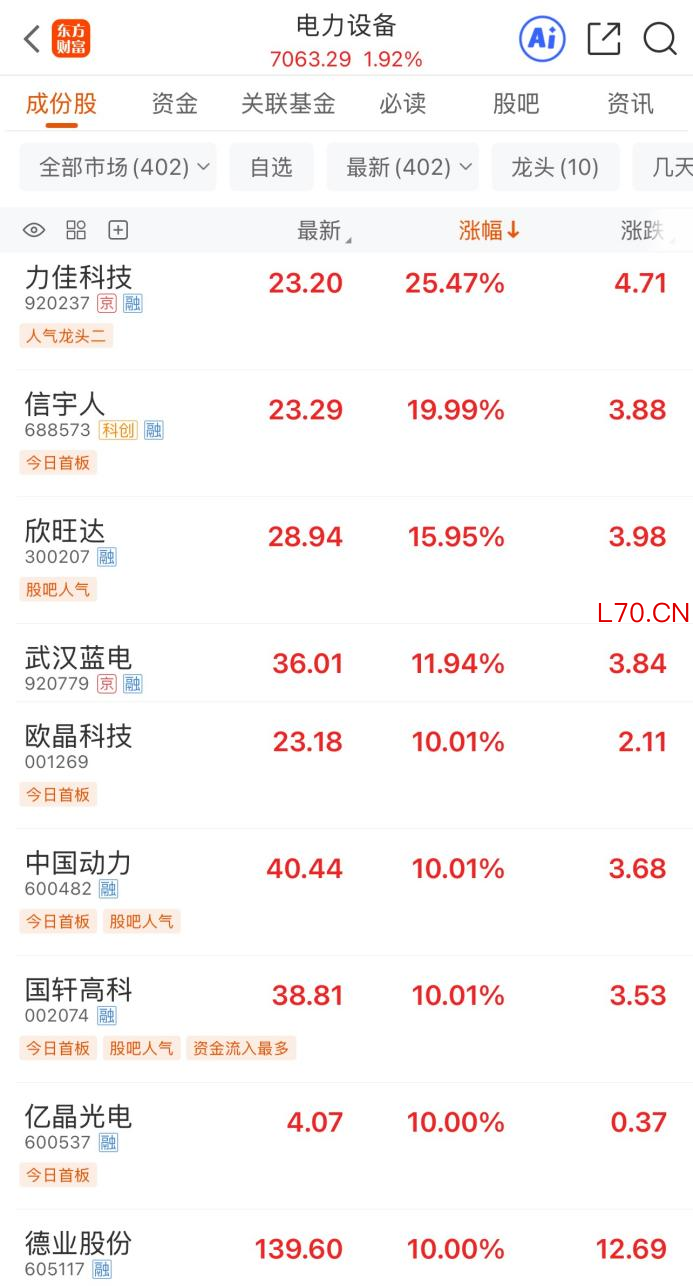Screen dimensions: 693x1286
Task: Go back using the top arrow
Action: [31, 40]
